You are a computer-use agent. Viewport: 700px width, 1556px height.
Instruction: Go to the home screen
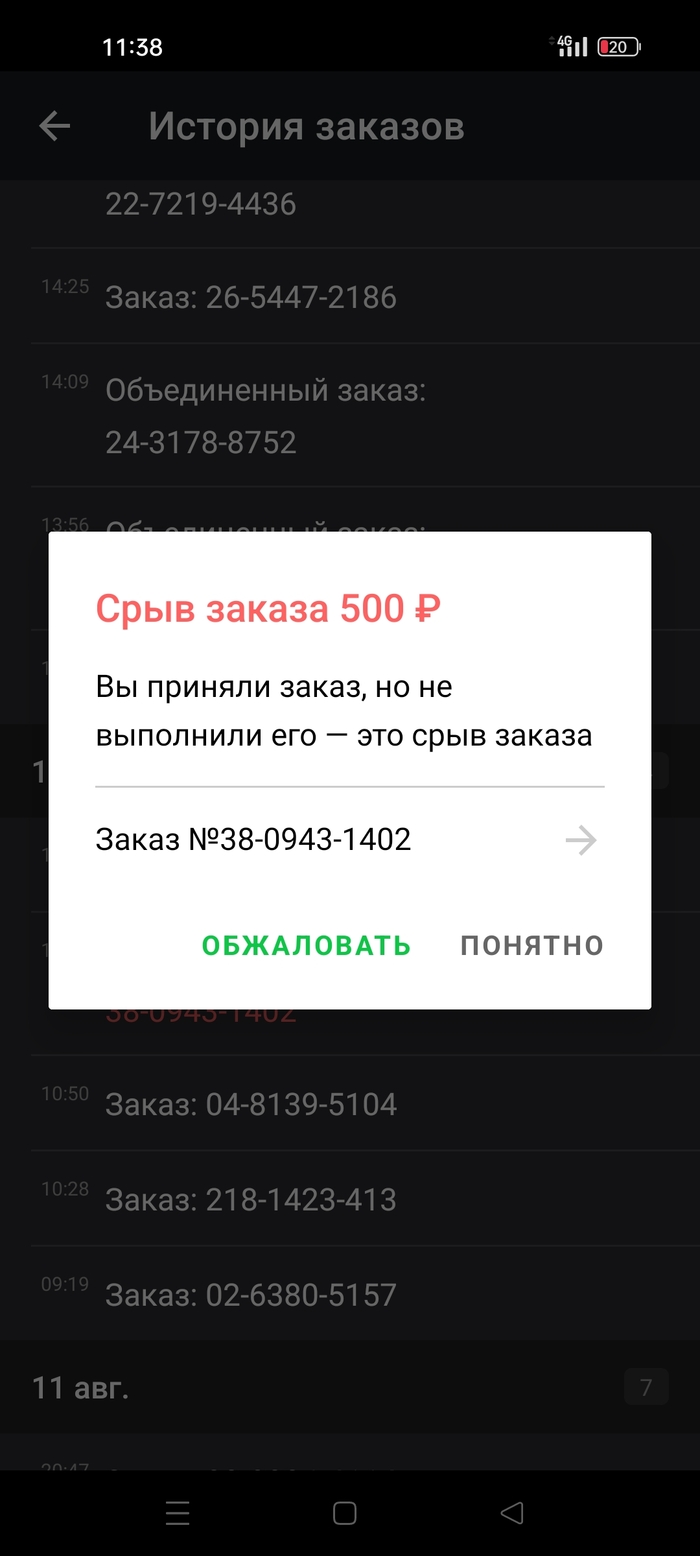tap(345, 1513)
